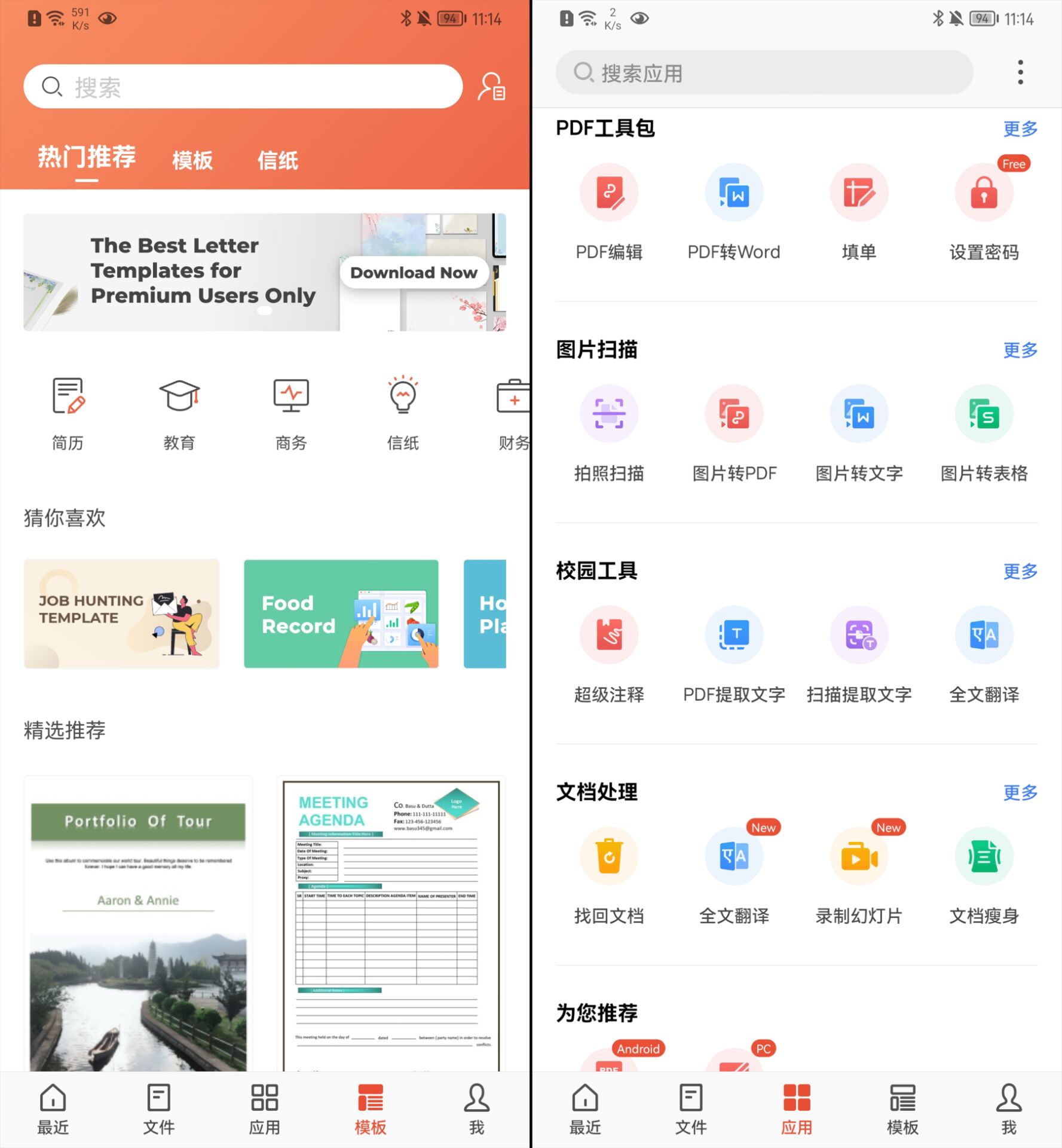
Task: Open the Meeting Agenda template
Action: coord(391,923)
